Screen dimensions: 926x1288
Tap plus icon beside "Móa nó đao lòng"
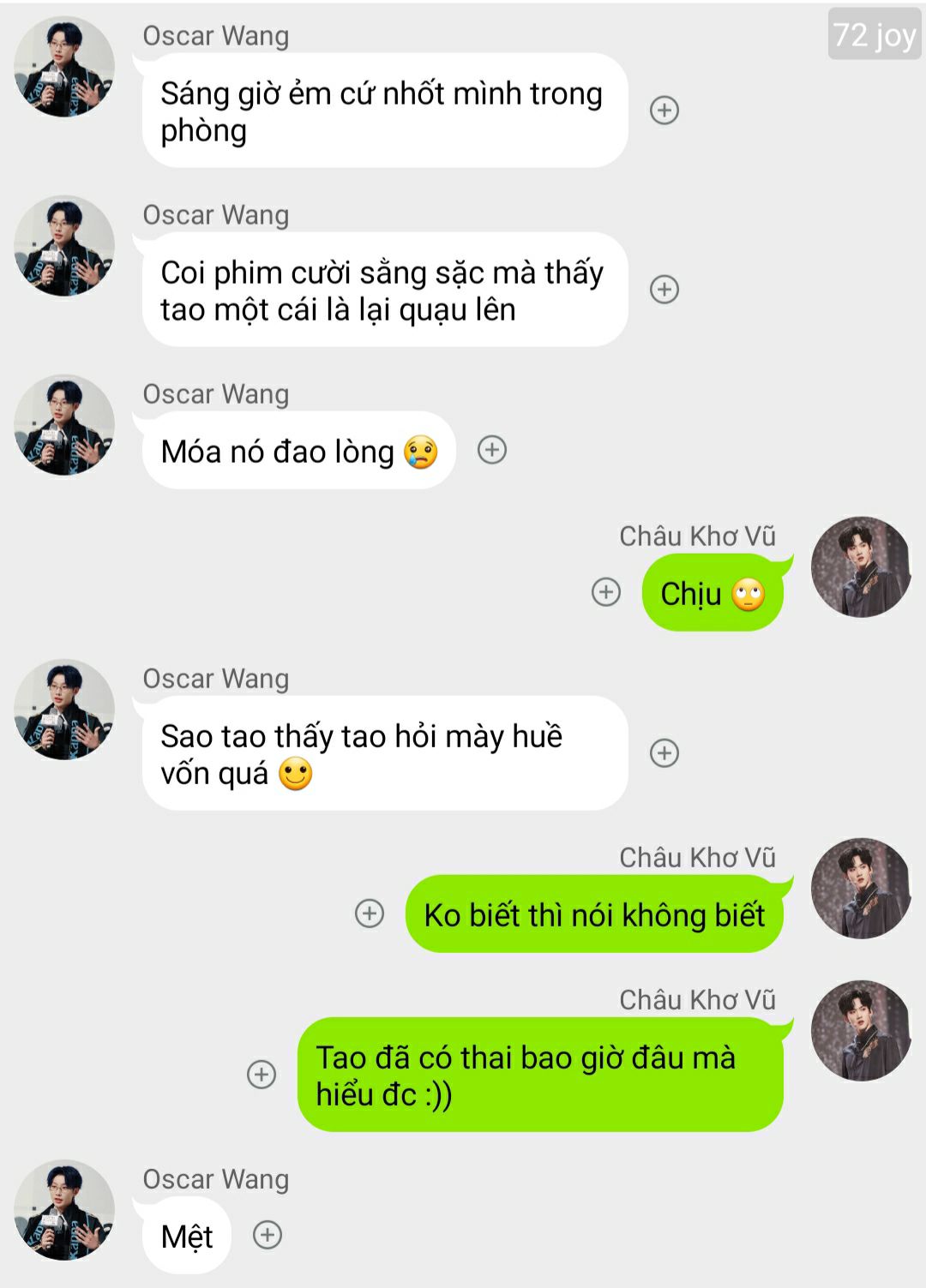point(492,450)
